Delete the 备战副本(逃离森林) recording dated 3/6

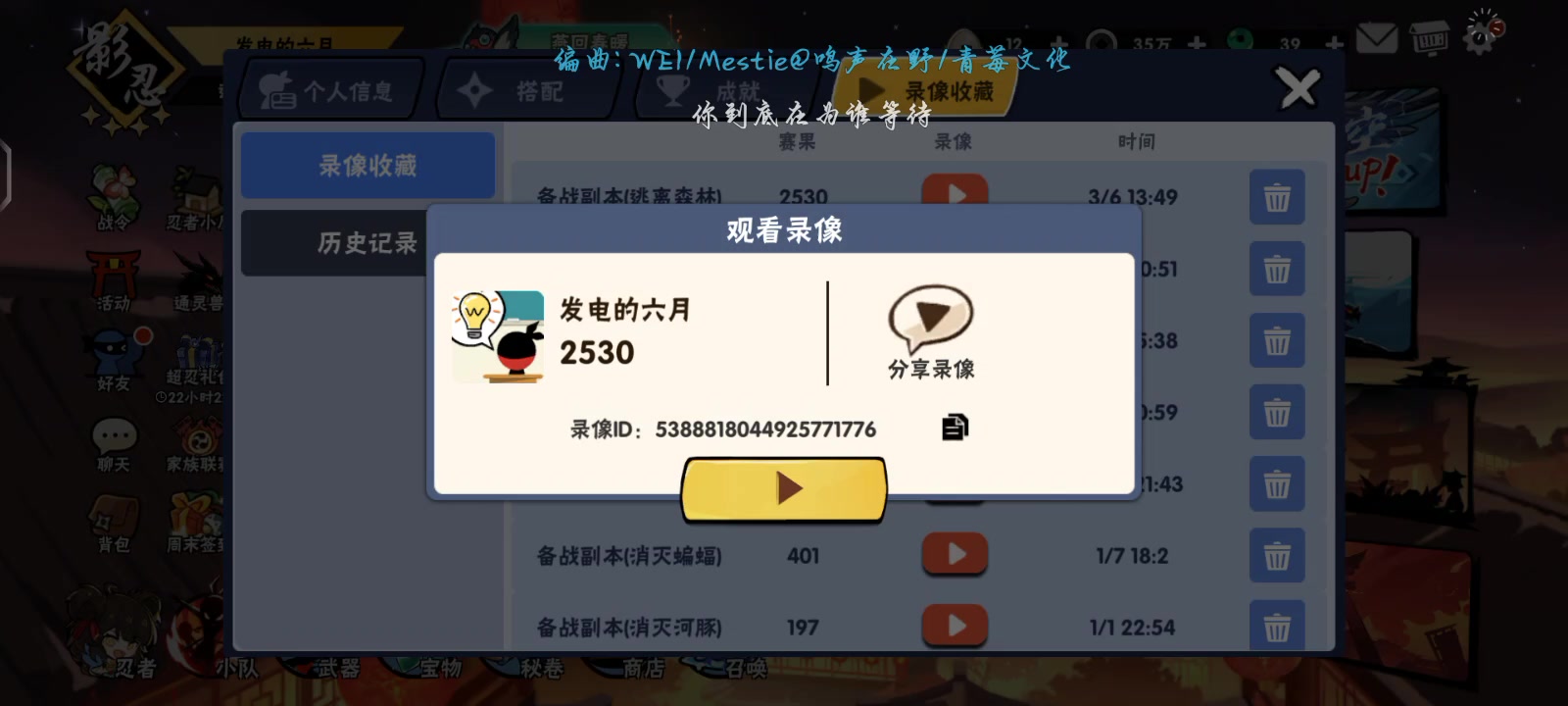tap(1276, 198)
